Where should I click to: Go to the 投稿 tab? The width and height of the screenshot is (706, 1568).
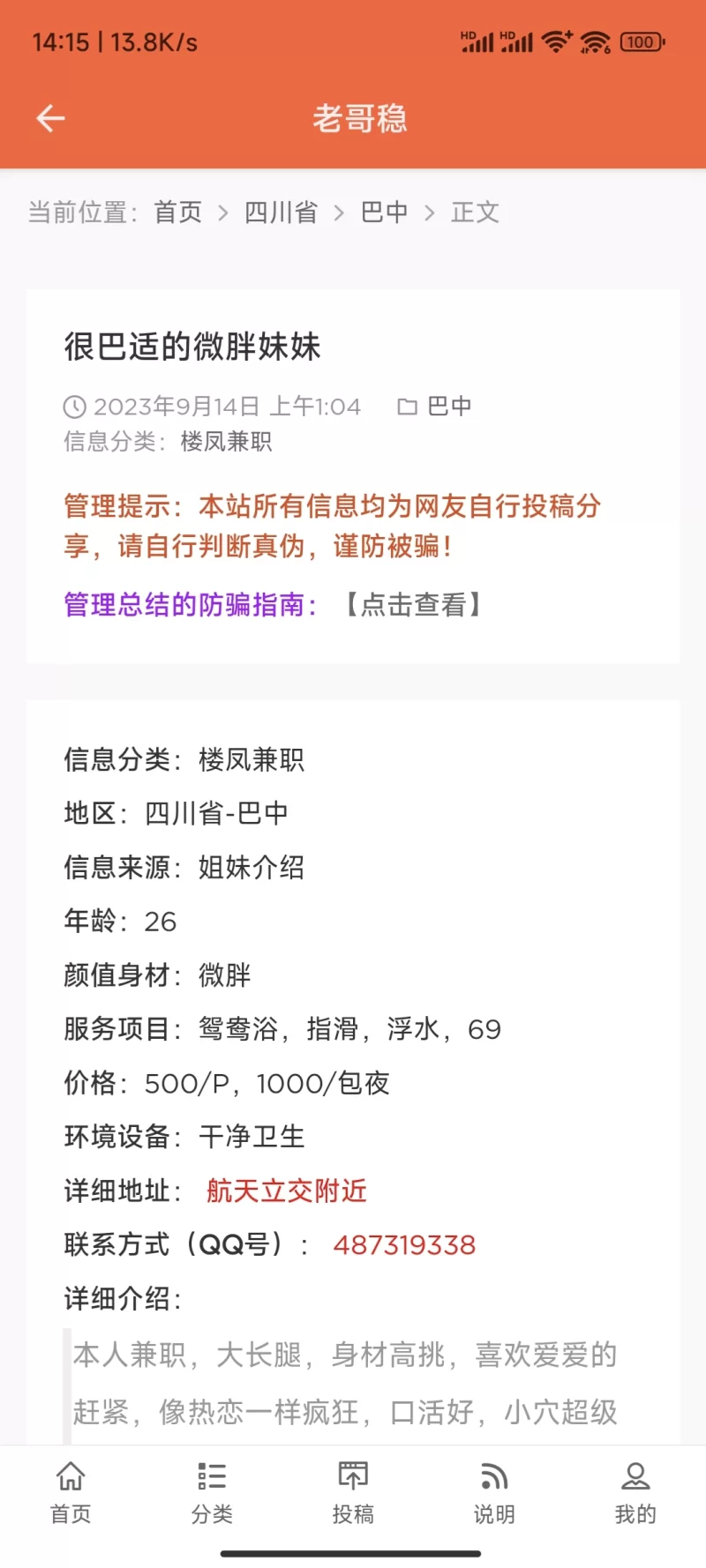point(353,1493)
